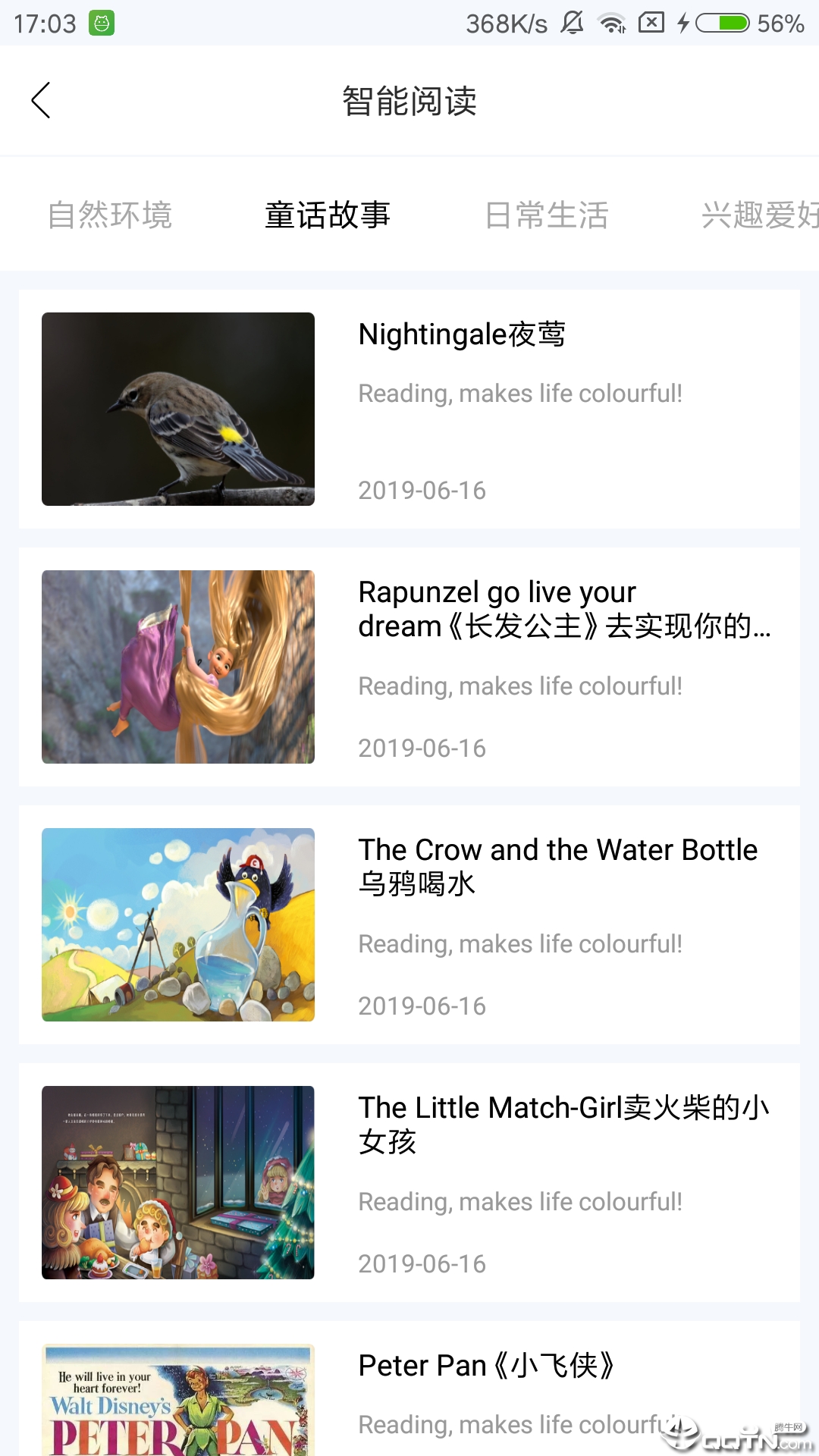Tap the network speed indicator showing 368K/s
The image size is (819, 1456).
[x=504, y=23]
